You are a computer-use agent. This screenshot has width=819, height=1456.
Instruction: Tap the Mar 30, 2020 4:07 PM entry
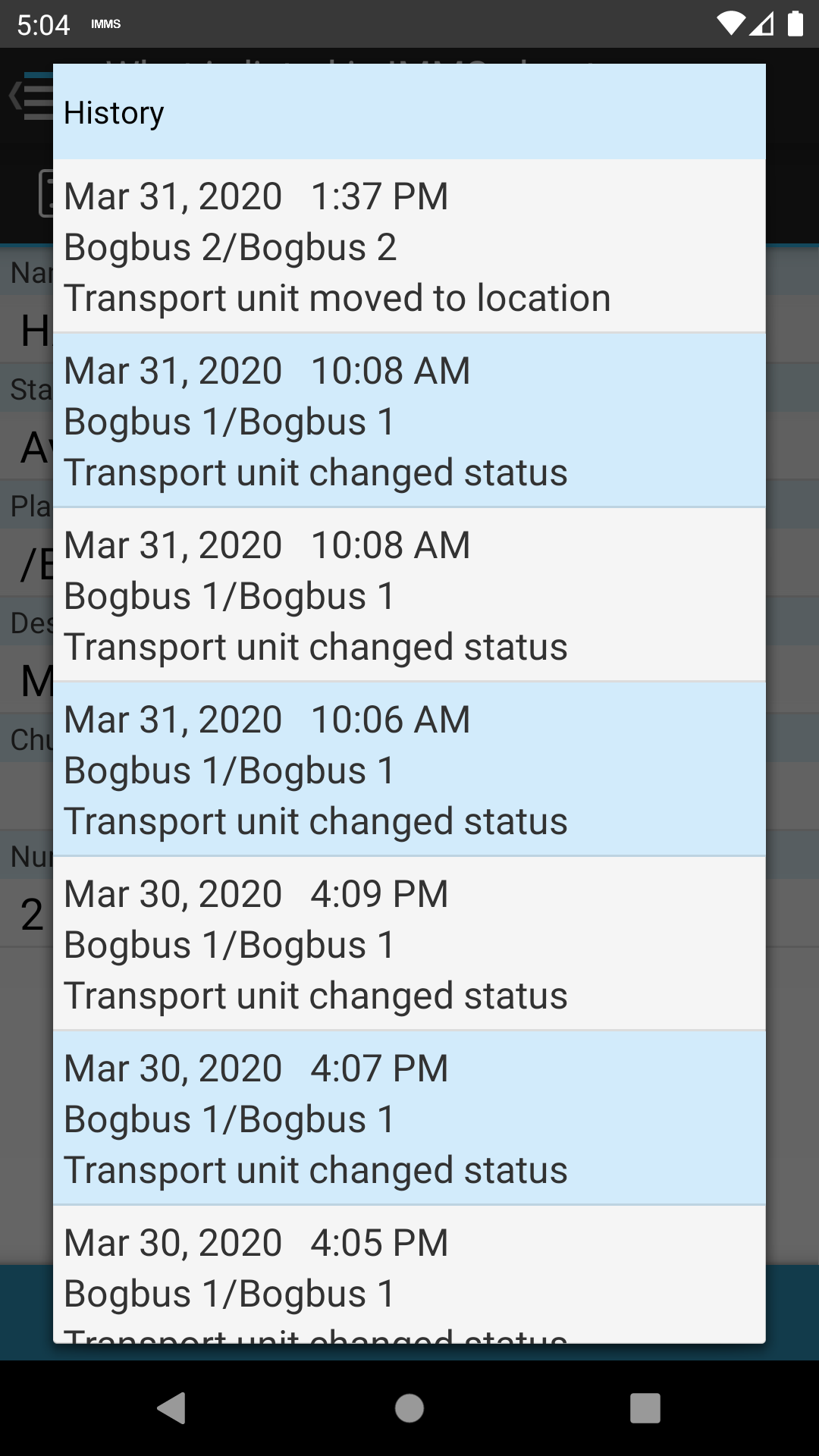409,1118
